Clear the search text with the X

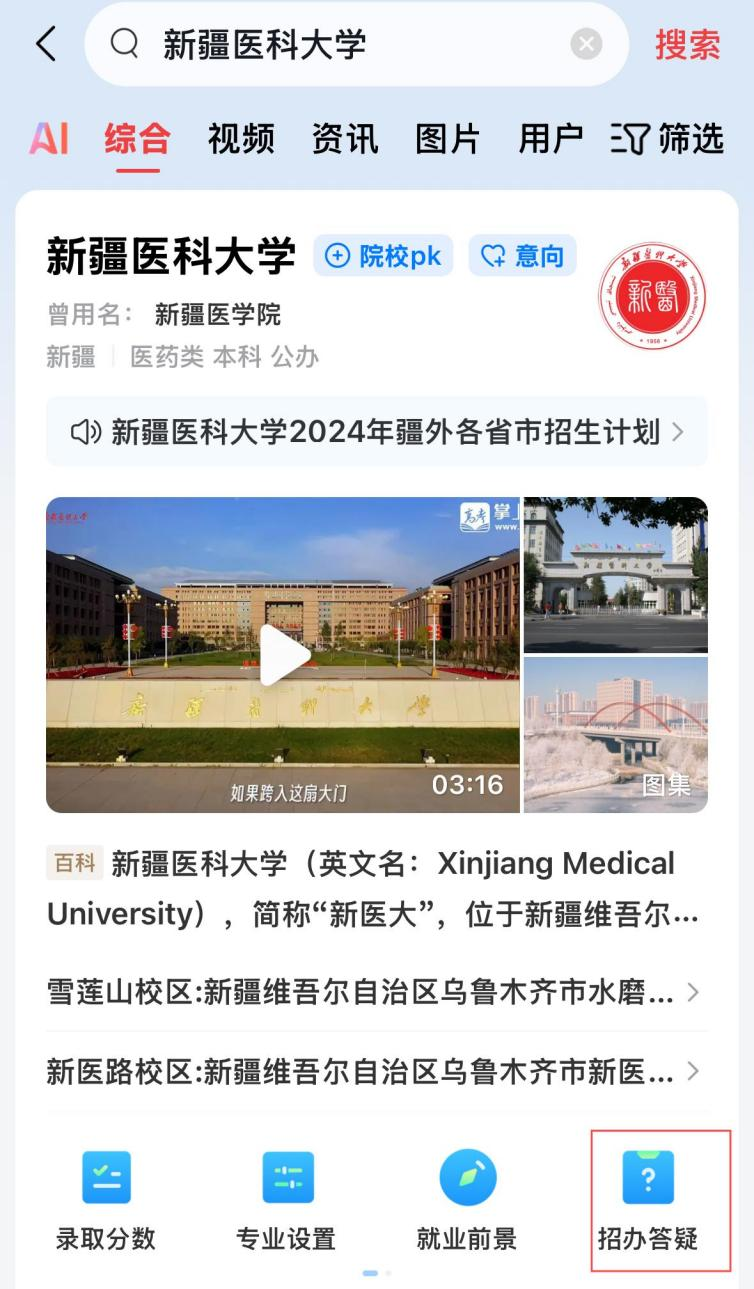587,44
